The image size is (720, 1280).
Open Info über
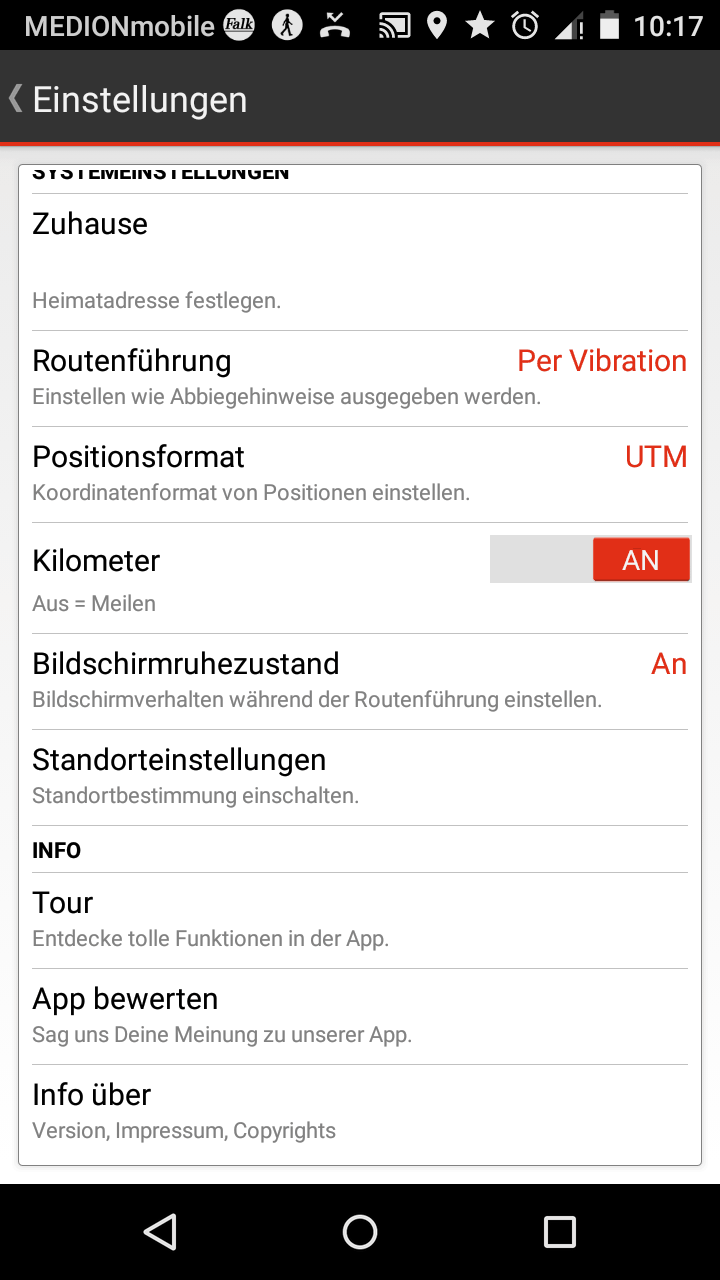pyautogui.click(x=360, y=1111)
